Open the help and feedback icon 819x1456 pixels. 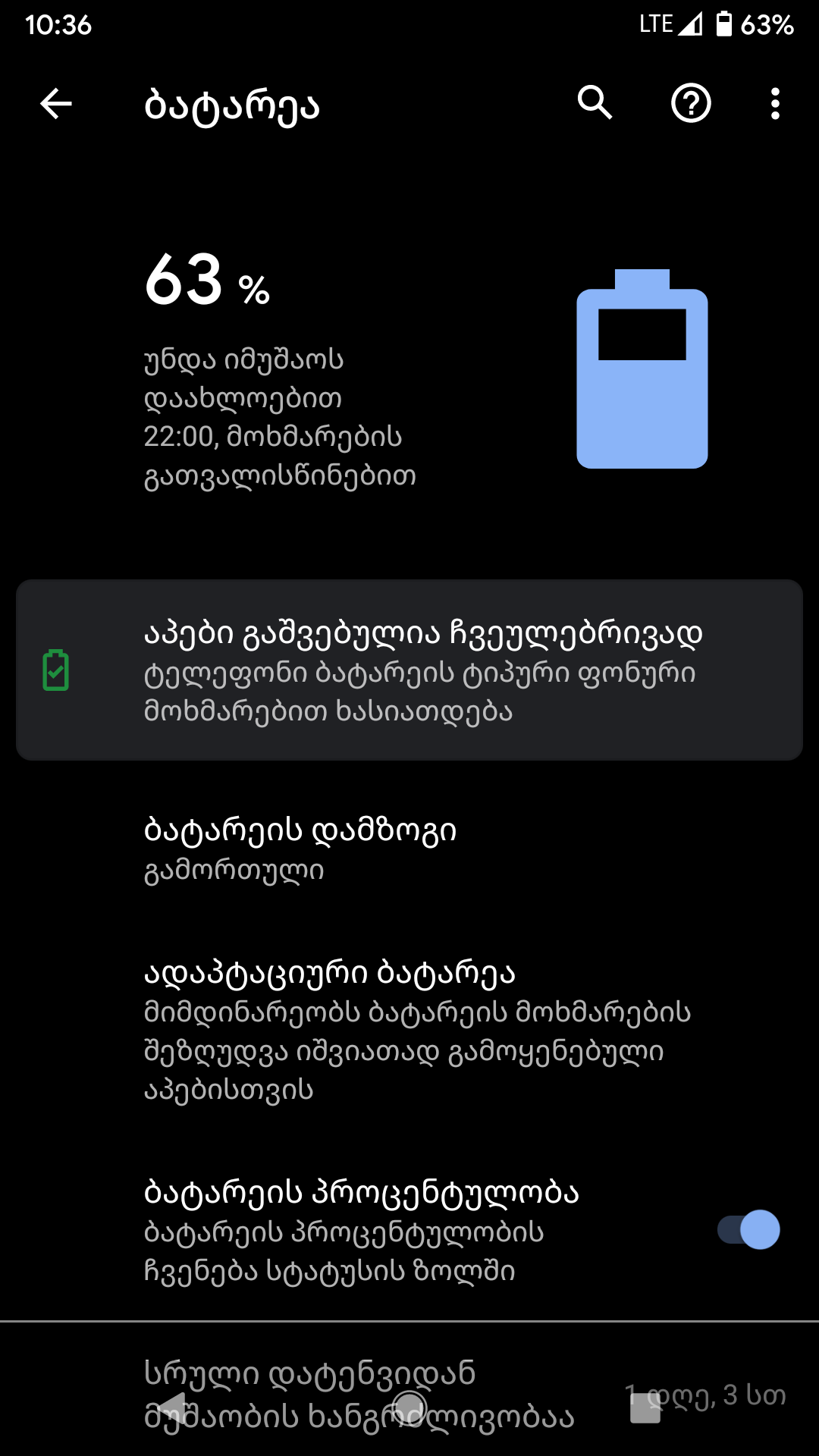[691, 104]
